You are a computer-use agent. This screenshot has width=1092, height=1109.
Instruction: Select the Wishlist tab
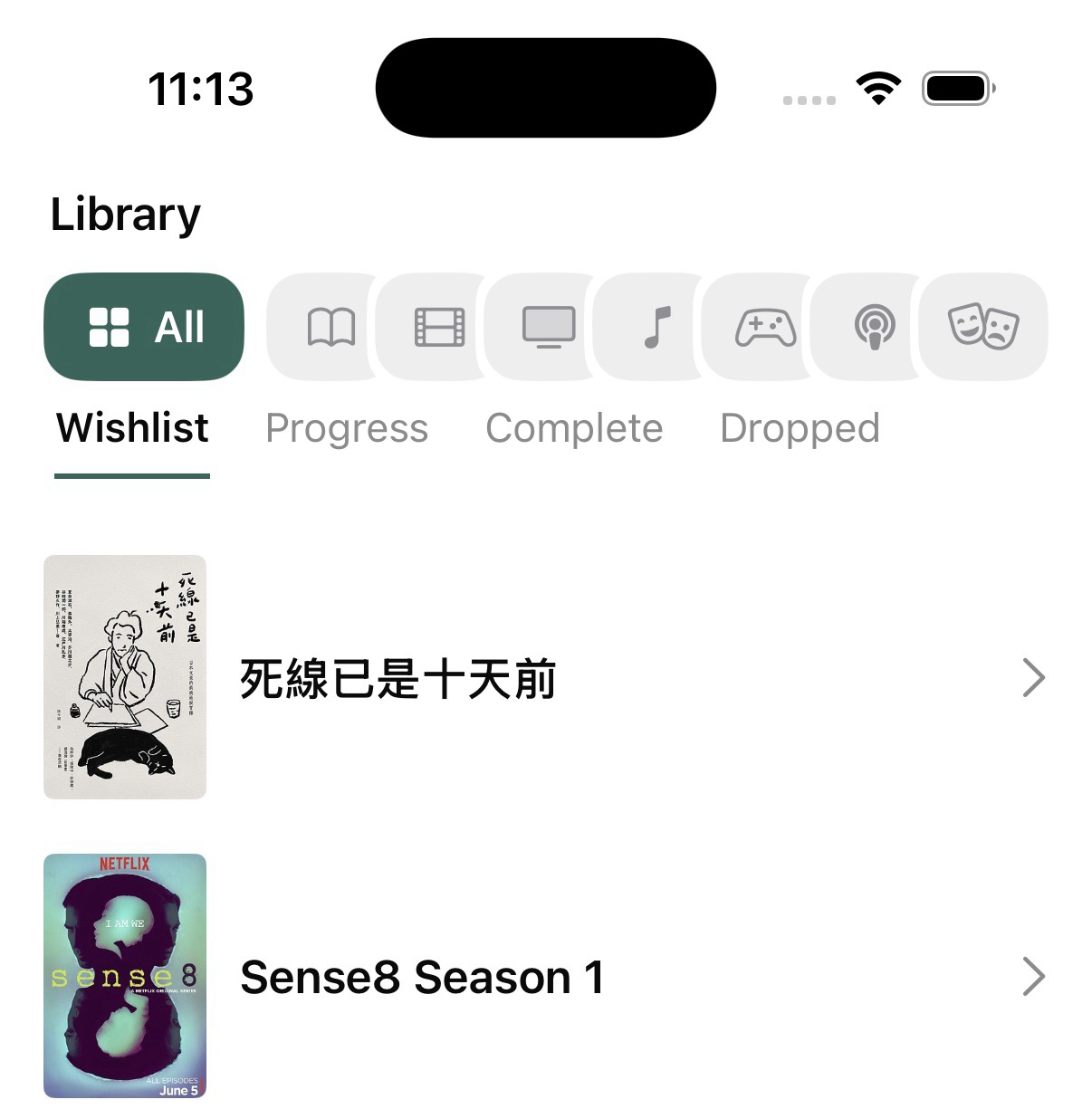pyautogui.click(x=132, y=428)
